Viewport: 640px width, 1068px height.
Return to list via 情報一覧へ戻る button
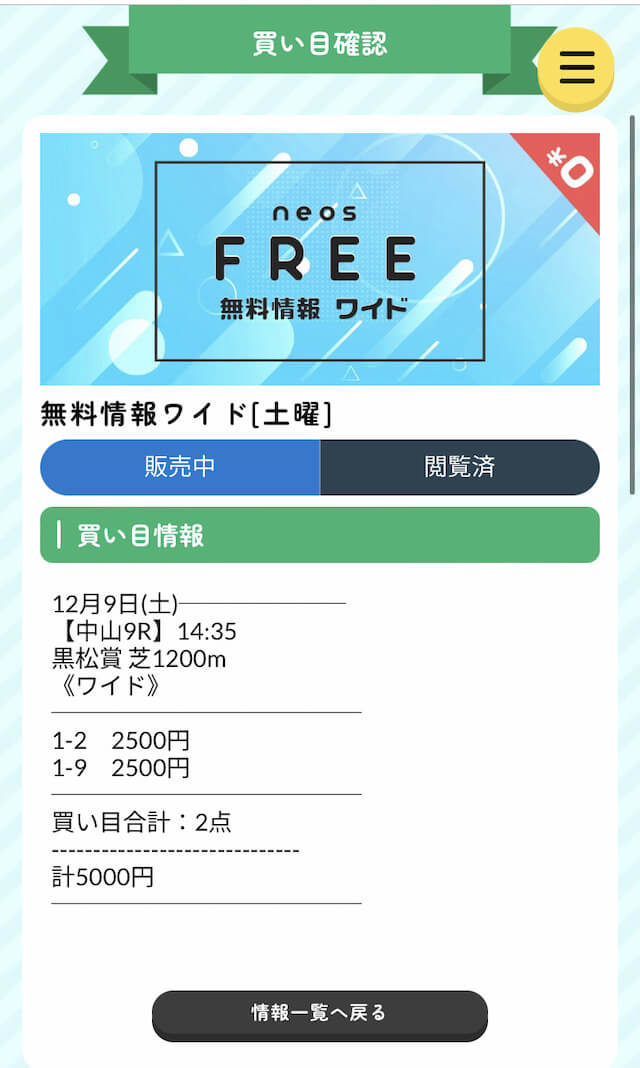tap(319, 1015)
